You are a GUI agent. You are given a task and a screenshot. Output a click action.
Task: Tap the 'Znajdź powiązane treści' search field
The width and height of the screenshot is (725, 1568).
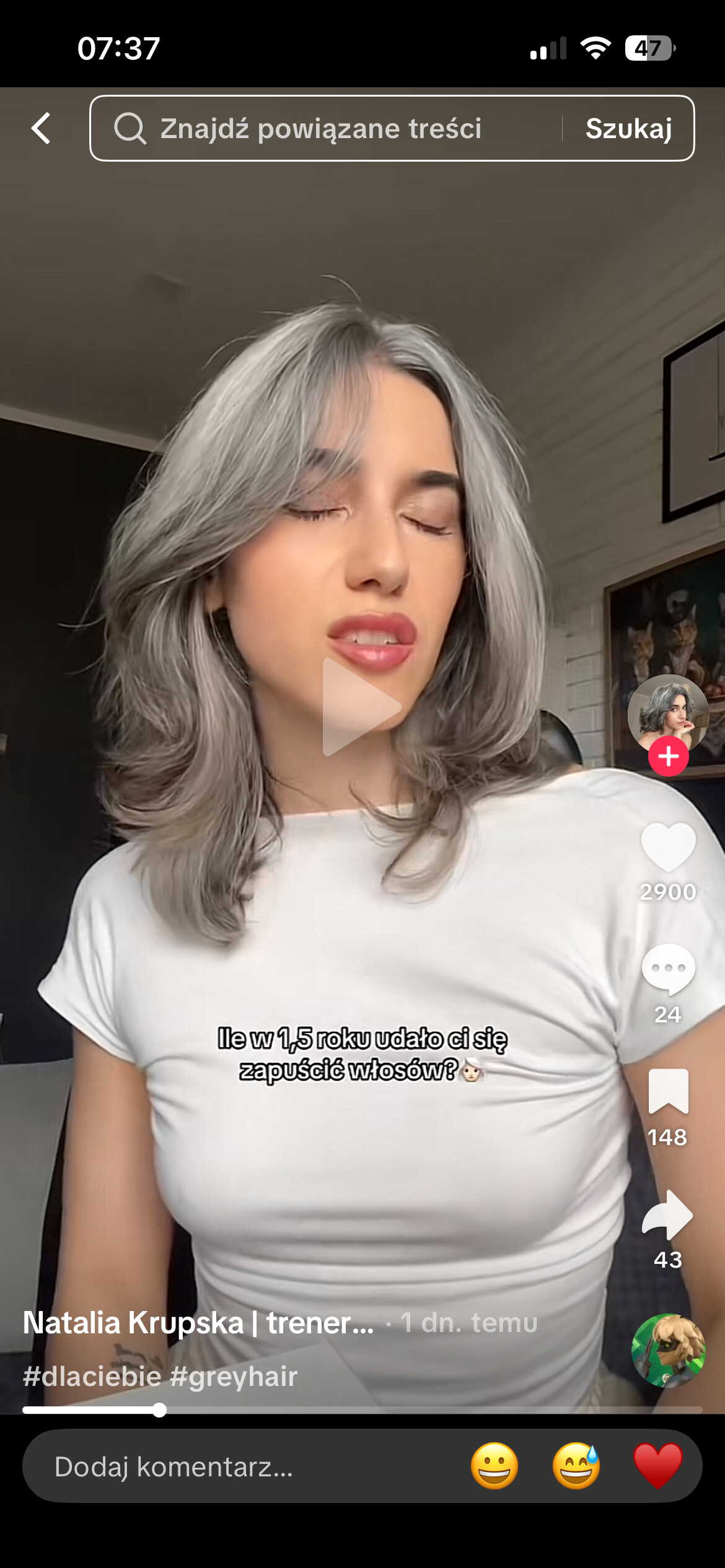tap(322, 128)
